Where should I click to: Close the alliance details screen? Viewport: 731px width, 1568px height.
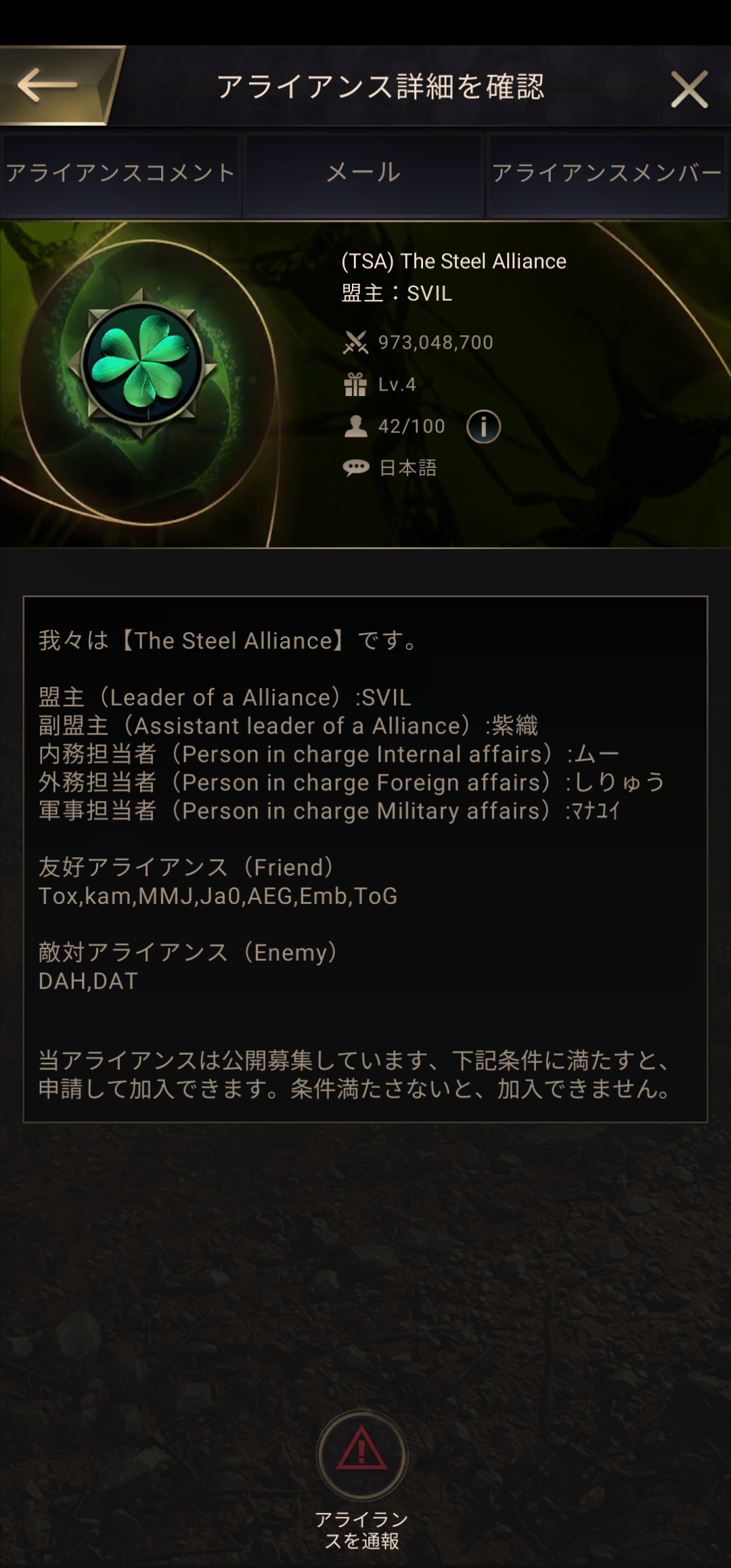pos(689,89)
